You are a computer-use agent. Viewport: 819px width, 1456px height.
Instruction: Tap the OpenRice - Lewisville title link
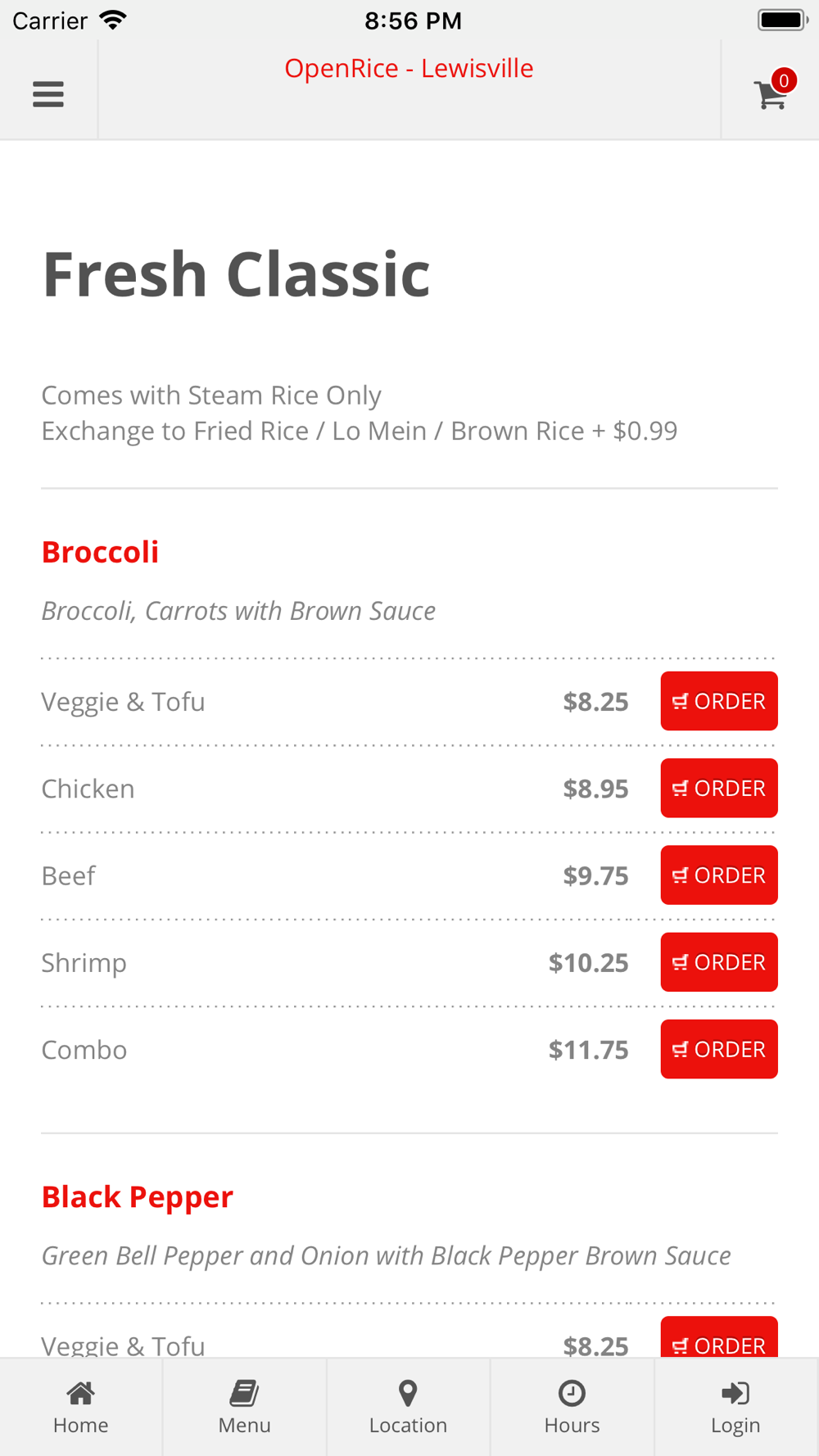tap(409, 68)
